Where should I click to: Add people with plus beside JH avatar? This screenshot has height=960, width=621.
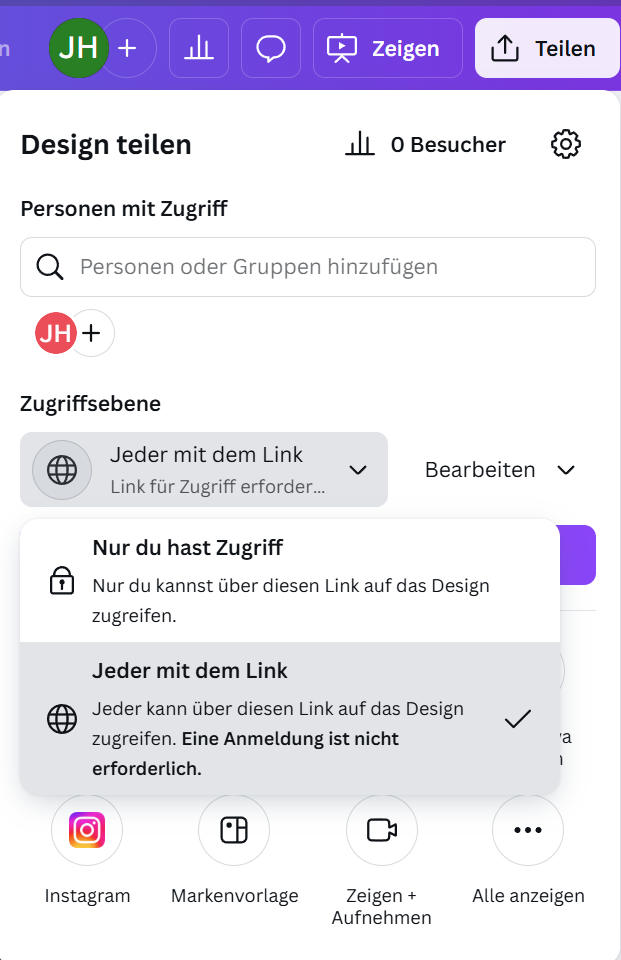[x=91, y=333]
